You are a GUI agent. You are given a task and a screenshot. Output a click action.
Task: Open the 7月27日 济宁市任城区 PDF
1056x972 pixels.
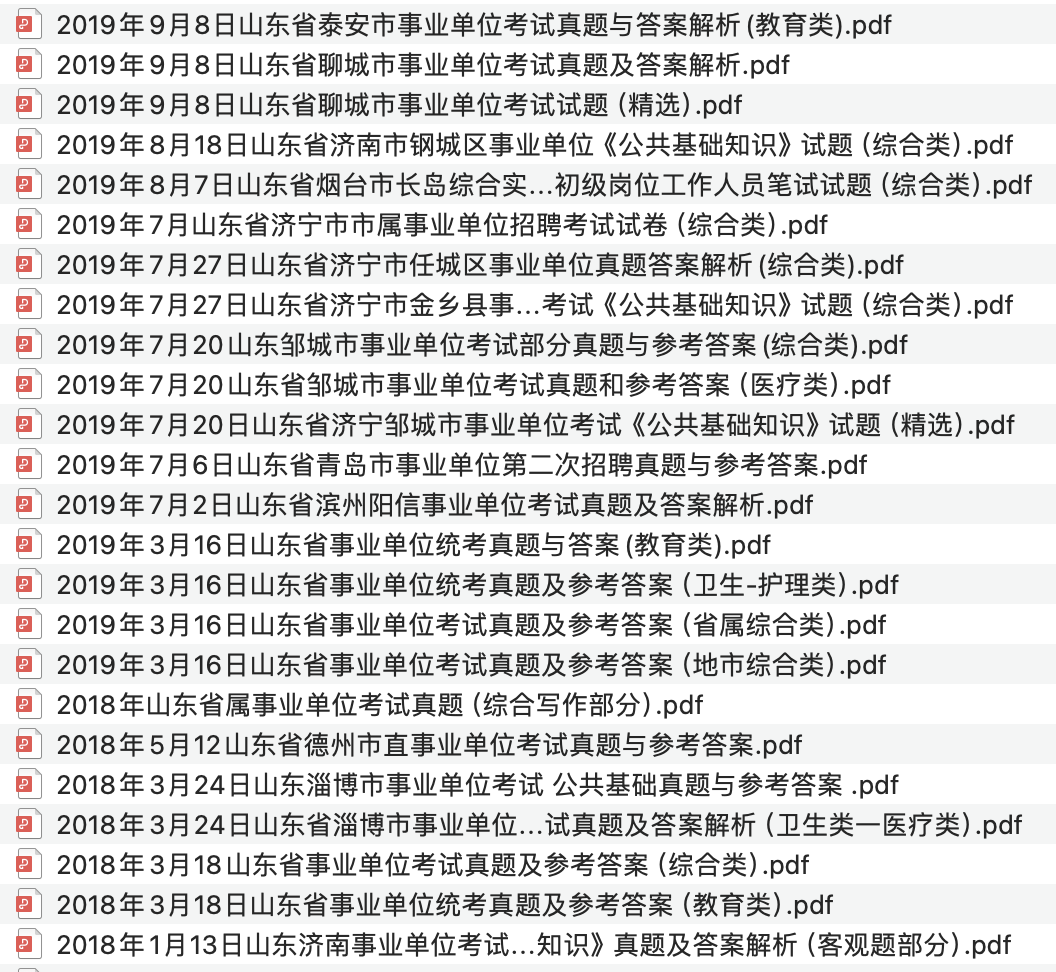[x=479, y=265]
